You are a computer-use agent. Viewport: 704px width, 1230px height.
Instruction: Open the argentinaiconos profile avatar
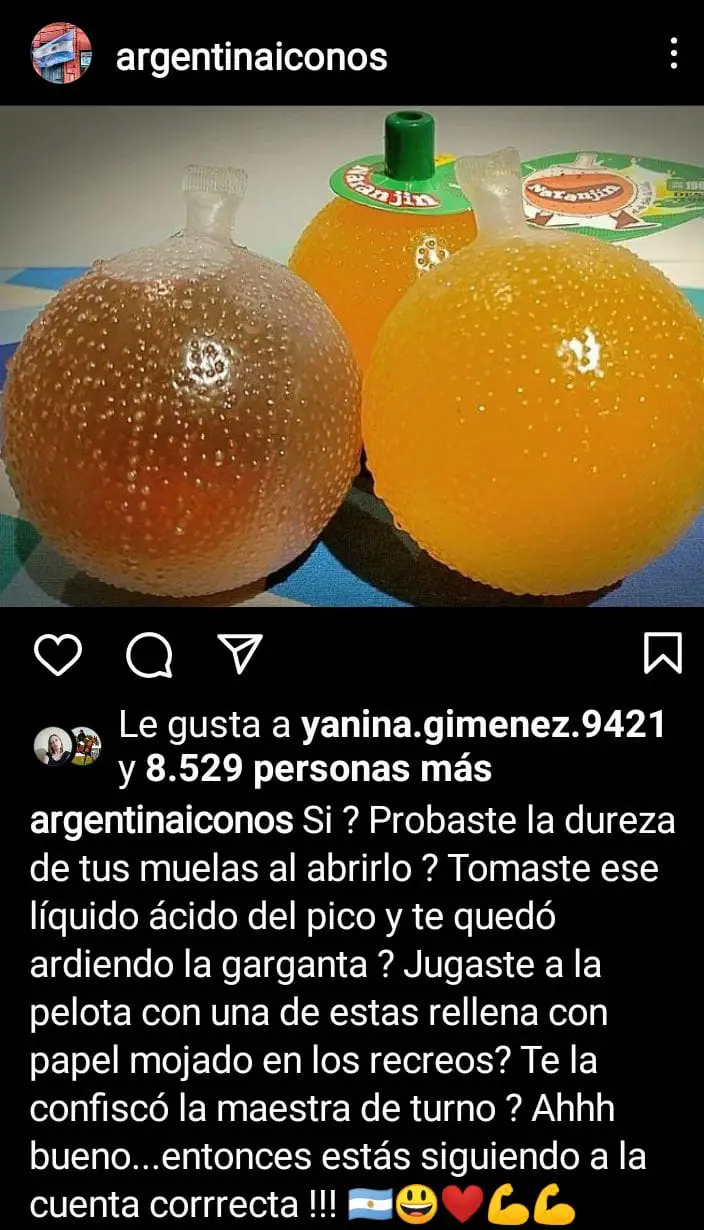[x=62, y=53]
